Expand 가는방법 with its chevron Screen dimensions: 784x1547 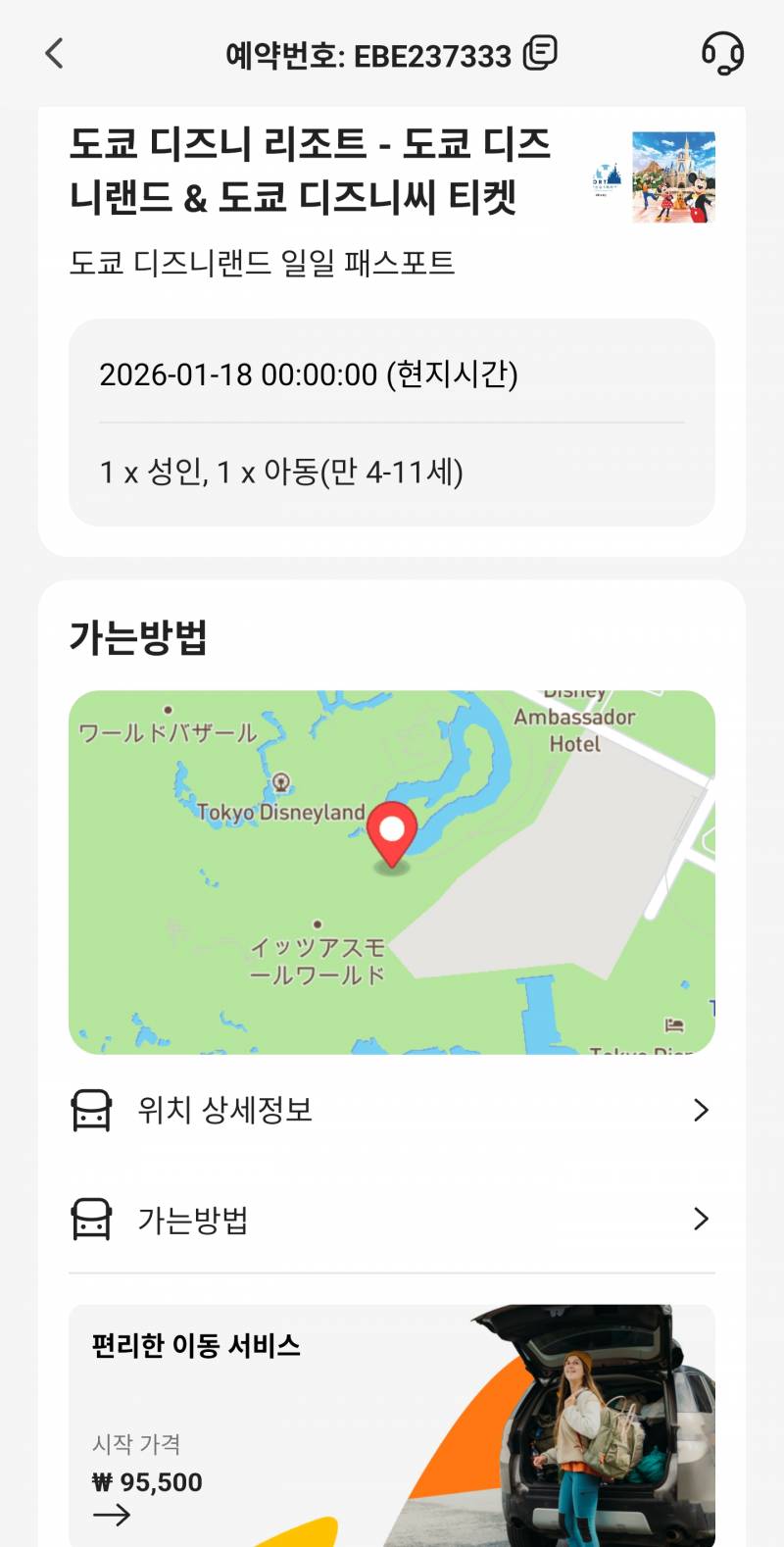tap(701, 1219)
